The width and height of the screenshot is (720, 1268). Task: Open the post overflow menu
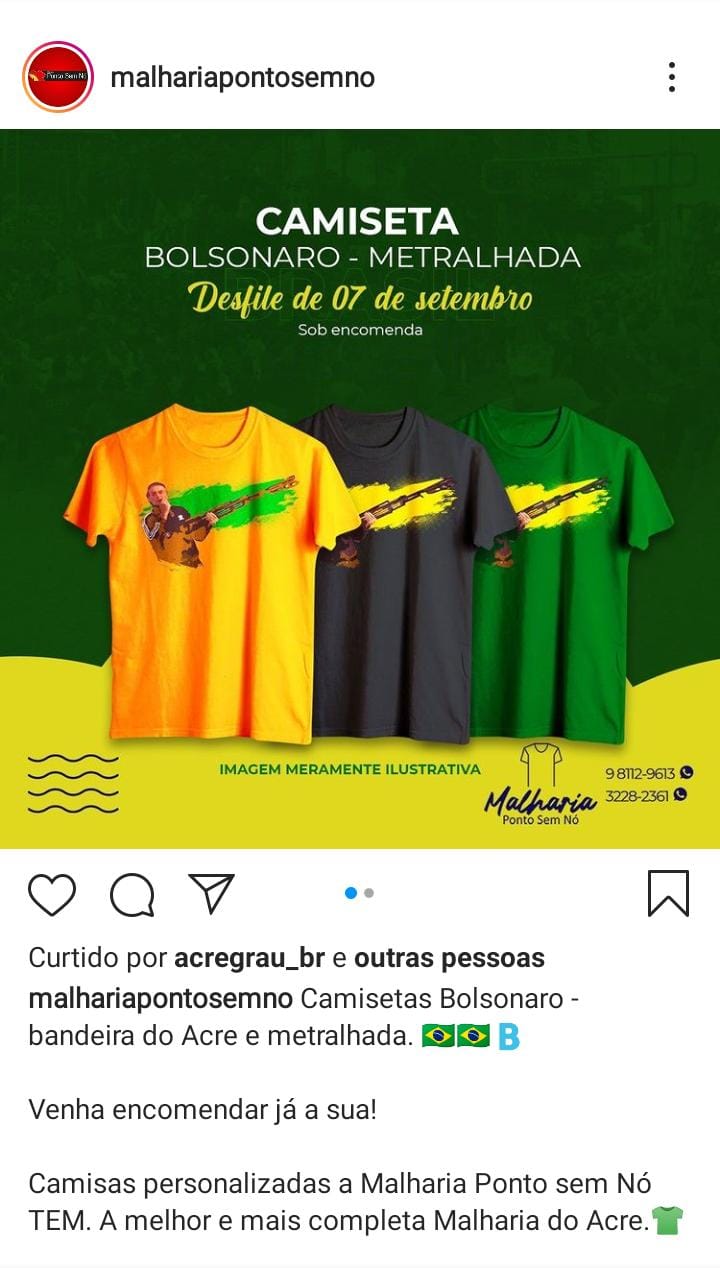click(672, 77)
